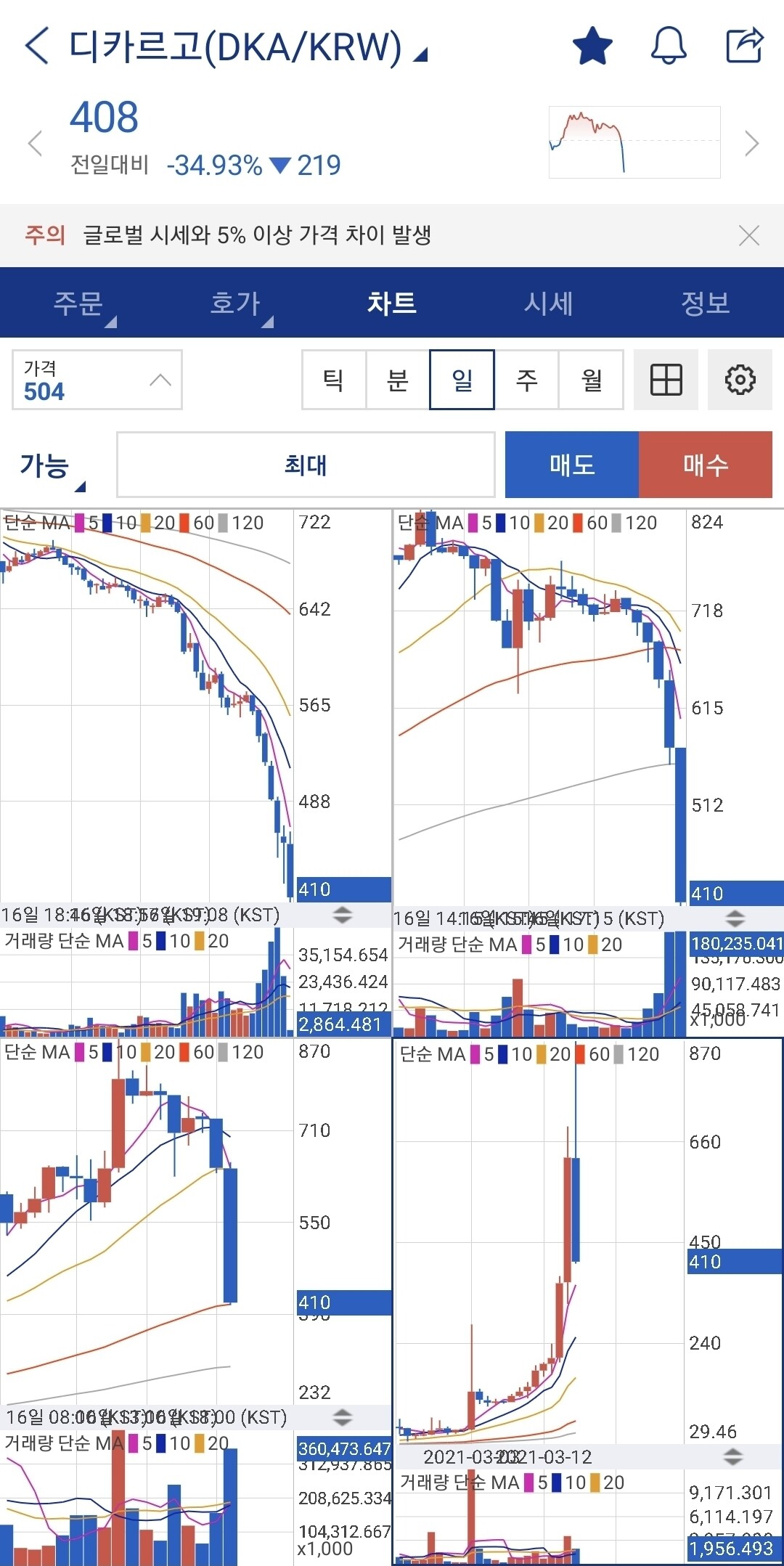Select the 월 chart interval
Viewport: 784px width, 1566px height.
pos(591,380)
